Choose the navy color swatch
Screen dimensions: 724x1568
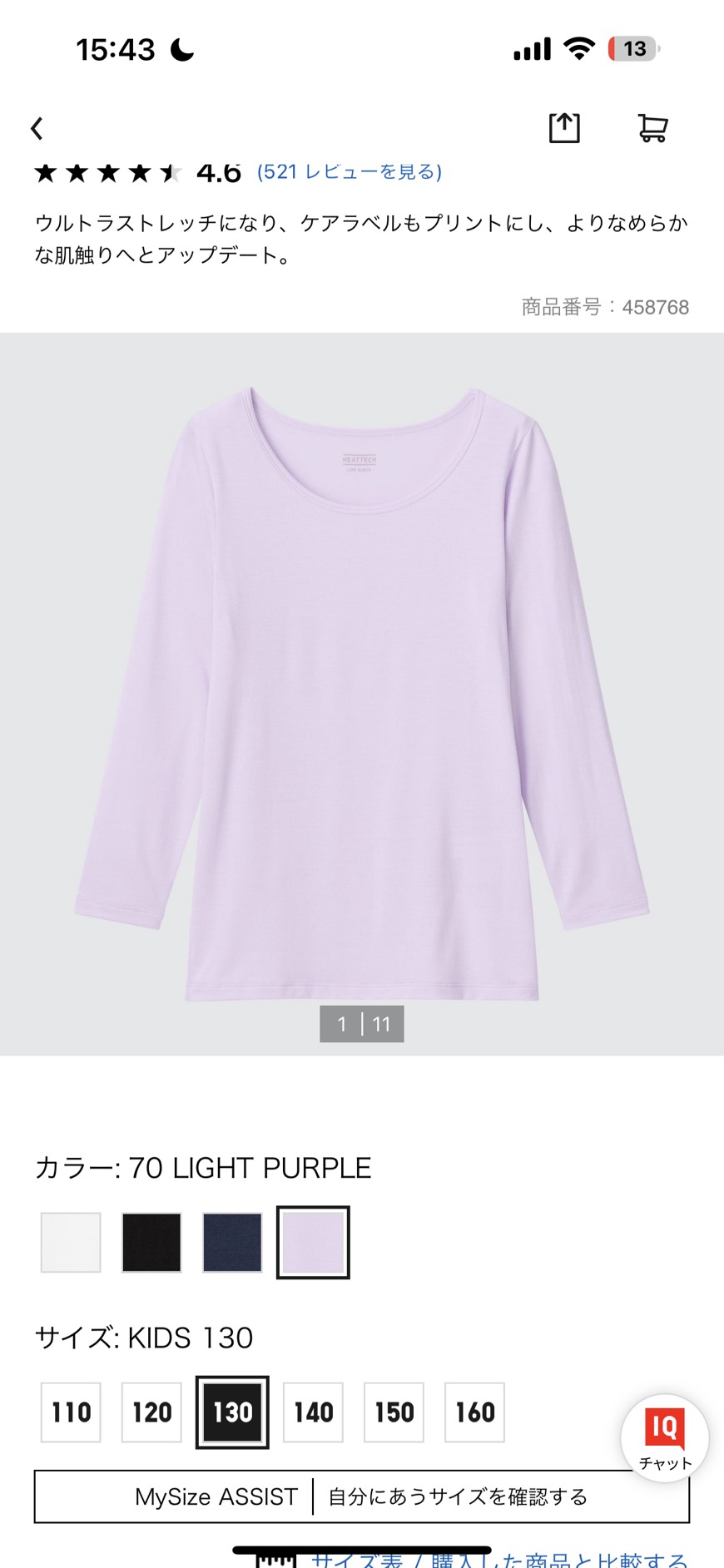coord(232,1242)
